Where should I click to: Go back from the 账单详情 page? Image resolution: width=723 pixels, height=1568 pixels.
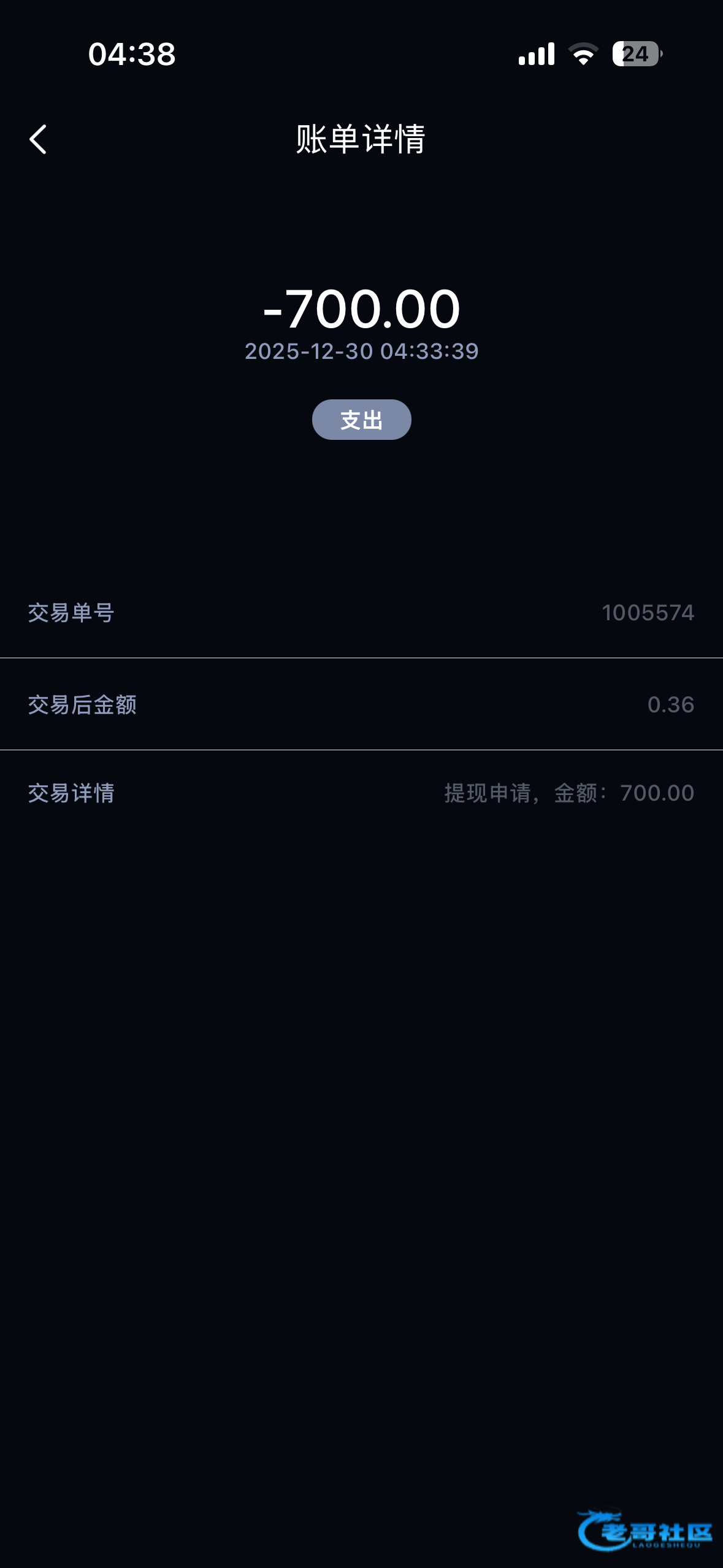pyautogui.click(x=38, y=139)
